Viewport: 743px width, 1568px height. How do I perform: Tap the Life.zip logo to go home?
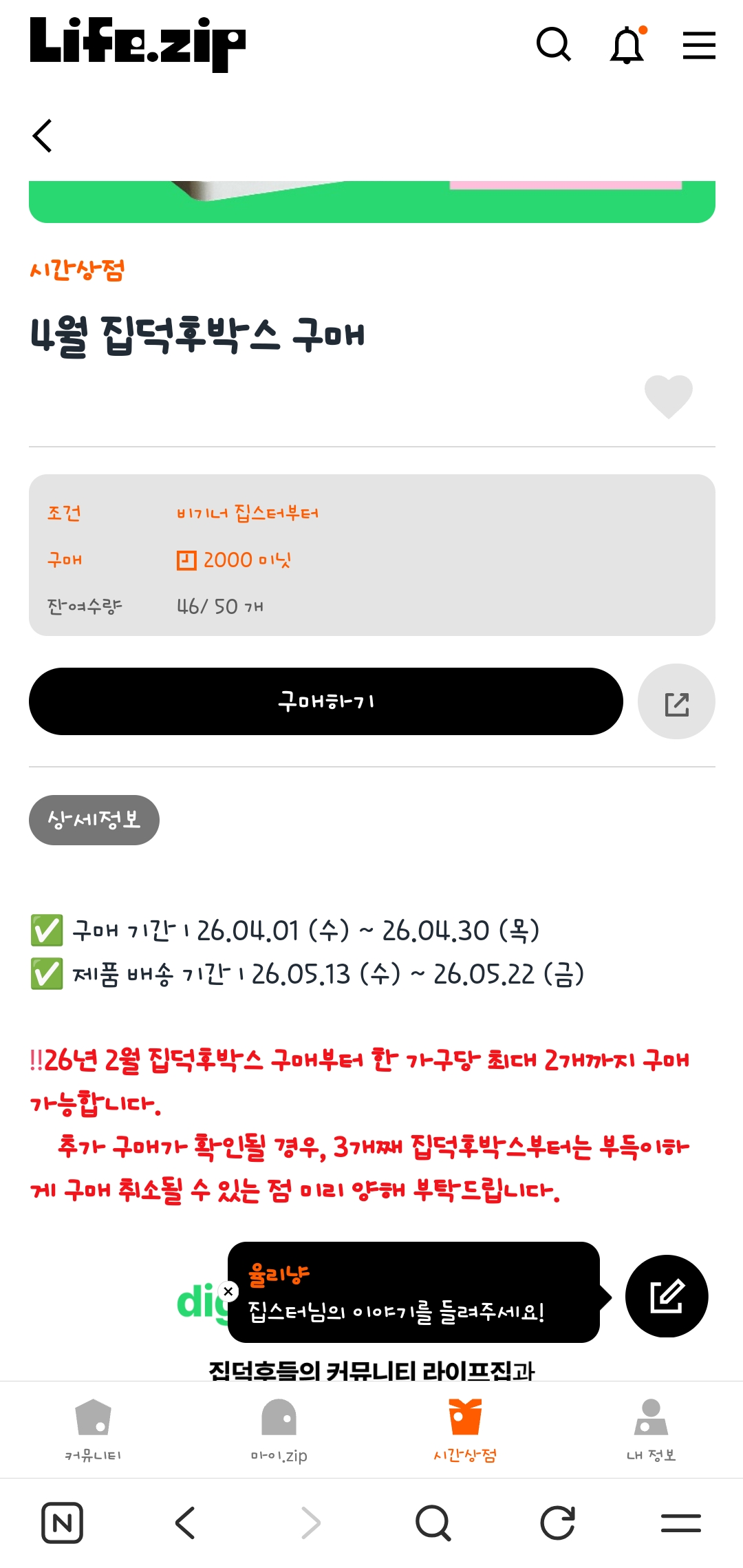(138, 44)
